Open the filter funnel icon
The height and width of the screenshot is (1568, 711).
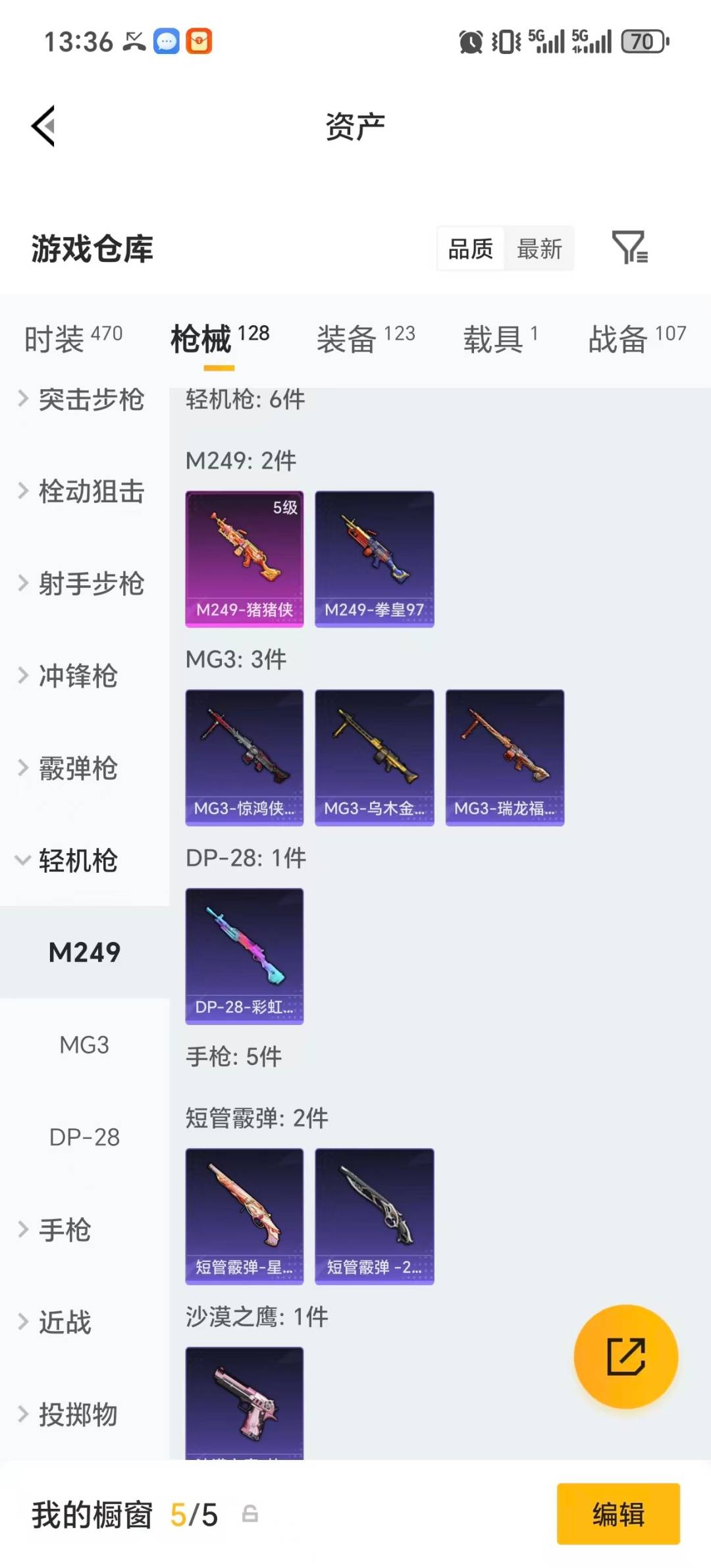631,249
